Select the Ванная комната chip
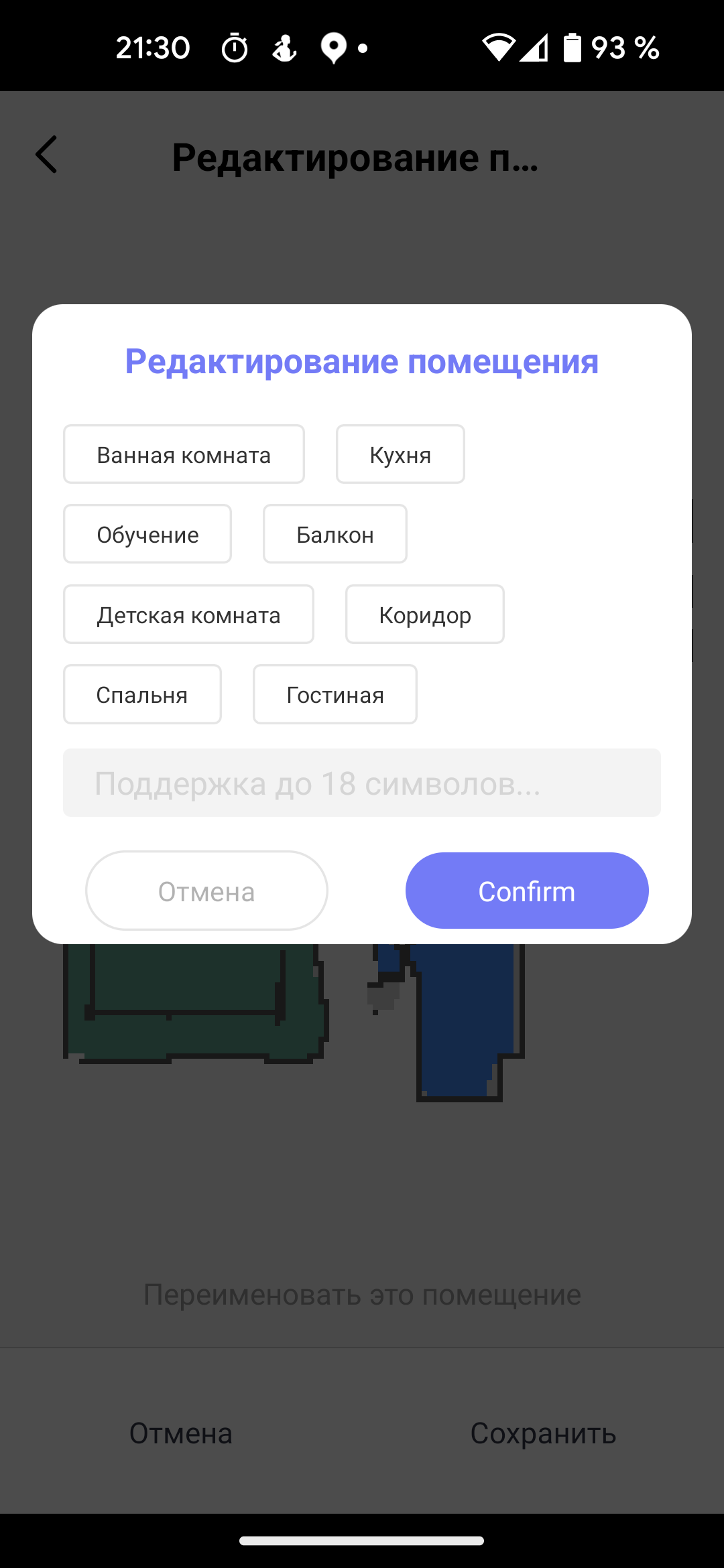The height and width of the screenshot is (1568, 724). coord(184,454)
